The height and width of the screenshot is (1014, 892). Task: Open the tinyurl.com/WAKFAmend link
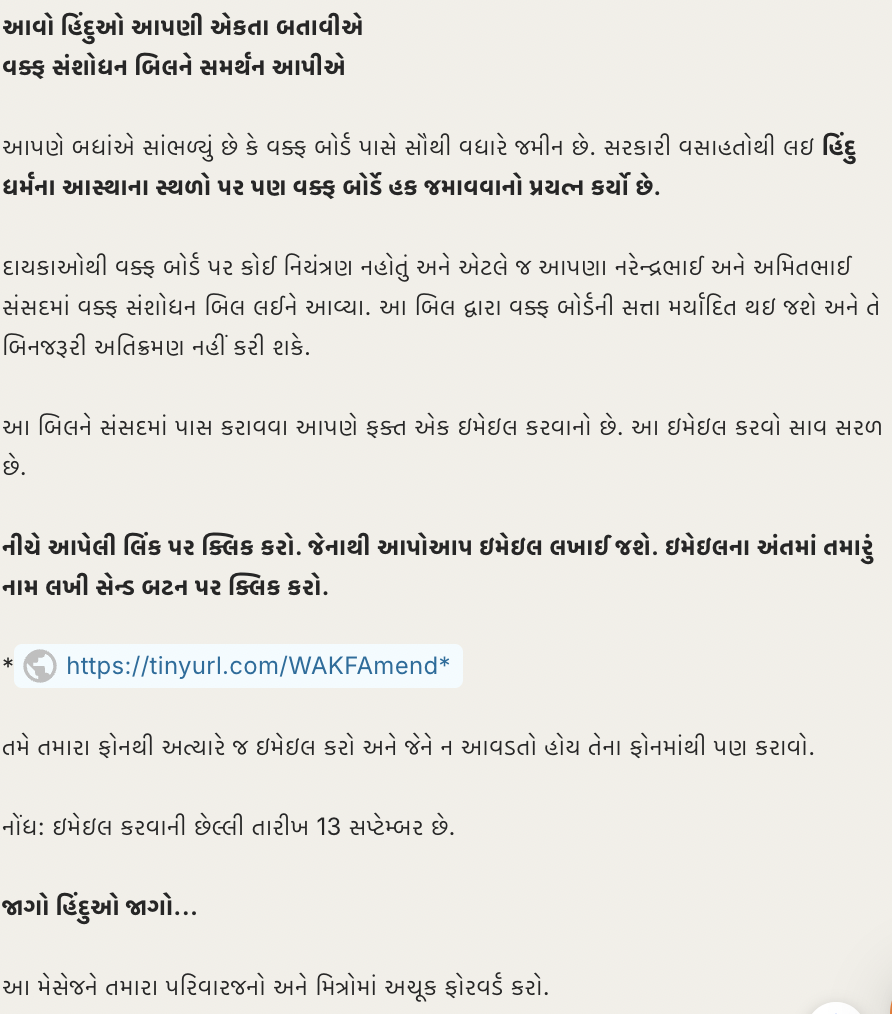pos(257,666)
